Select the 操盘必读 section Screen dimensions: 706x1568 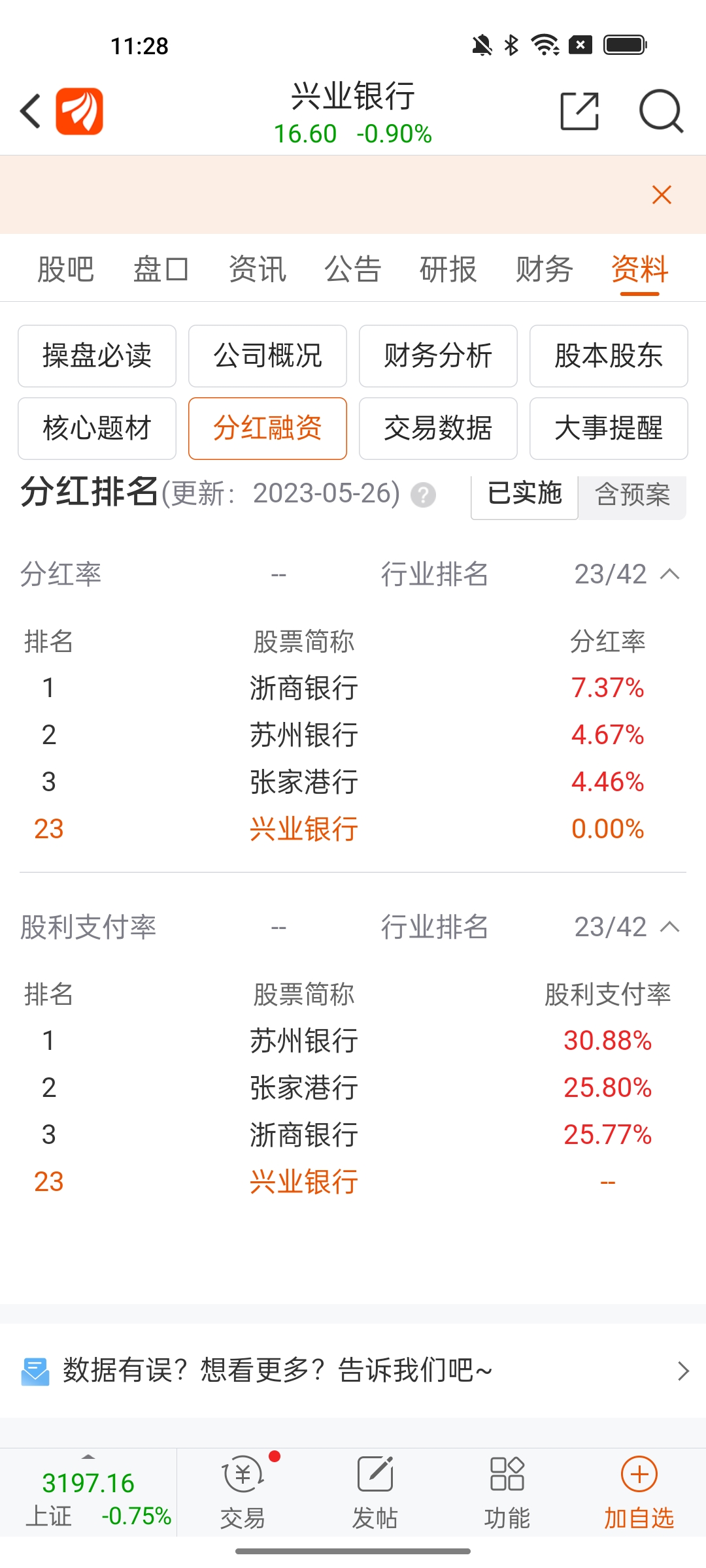click(97, 356)
